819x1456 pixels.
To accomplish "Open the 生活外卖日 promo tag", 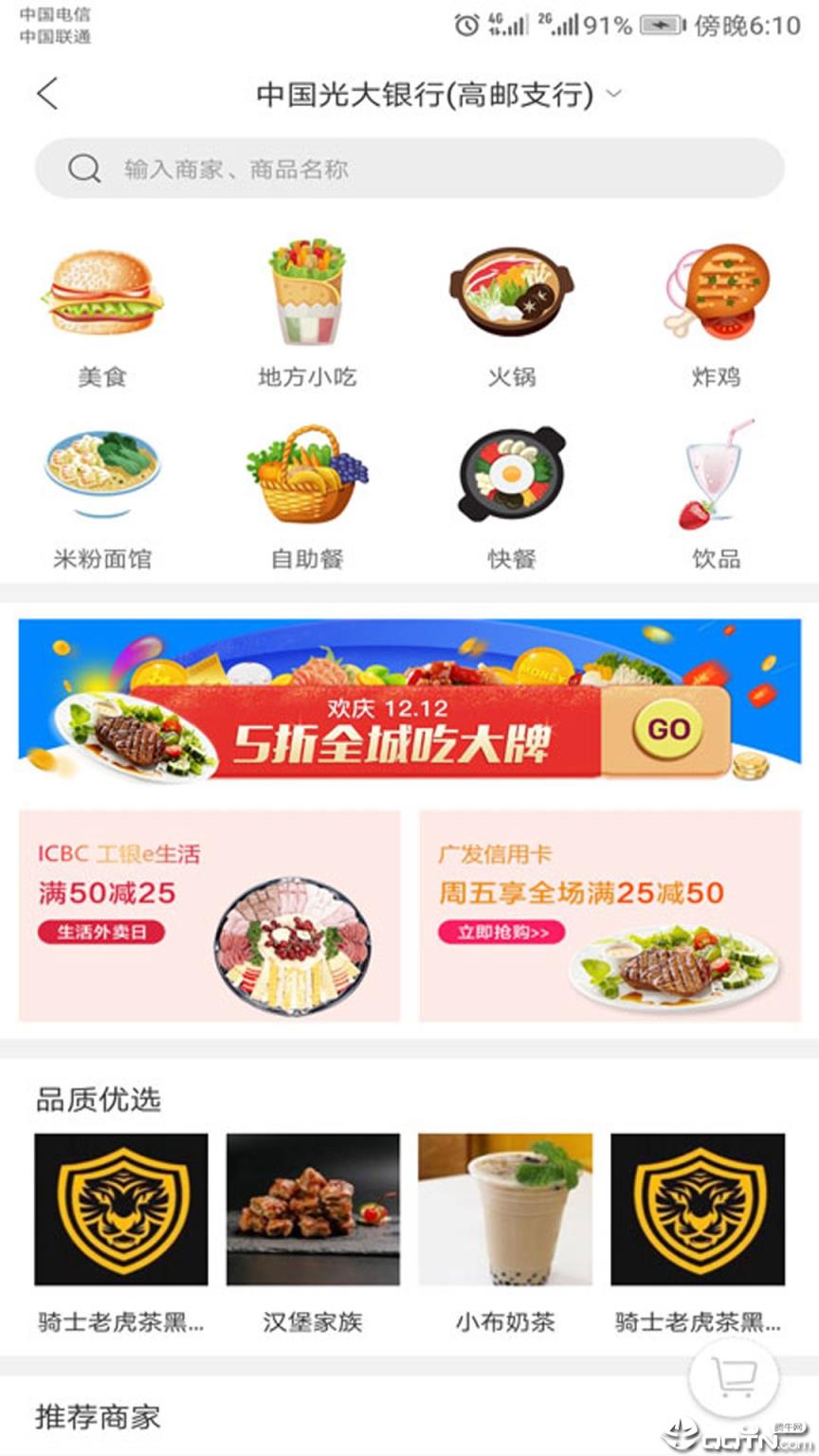I will pyautogui.click(x=104, y=933).
